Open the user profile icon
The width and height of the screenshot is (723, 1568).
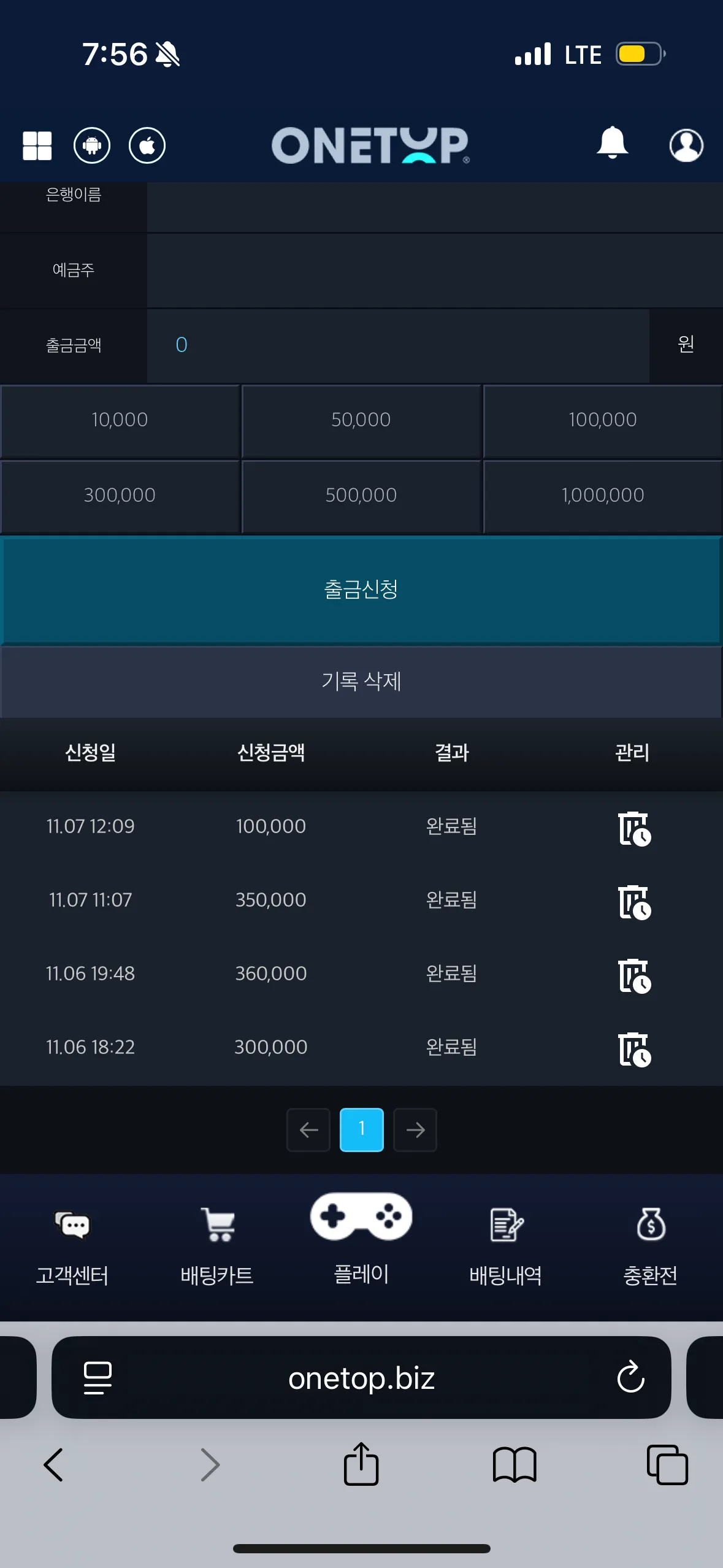pos(686,145)
